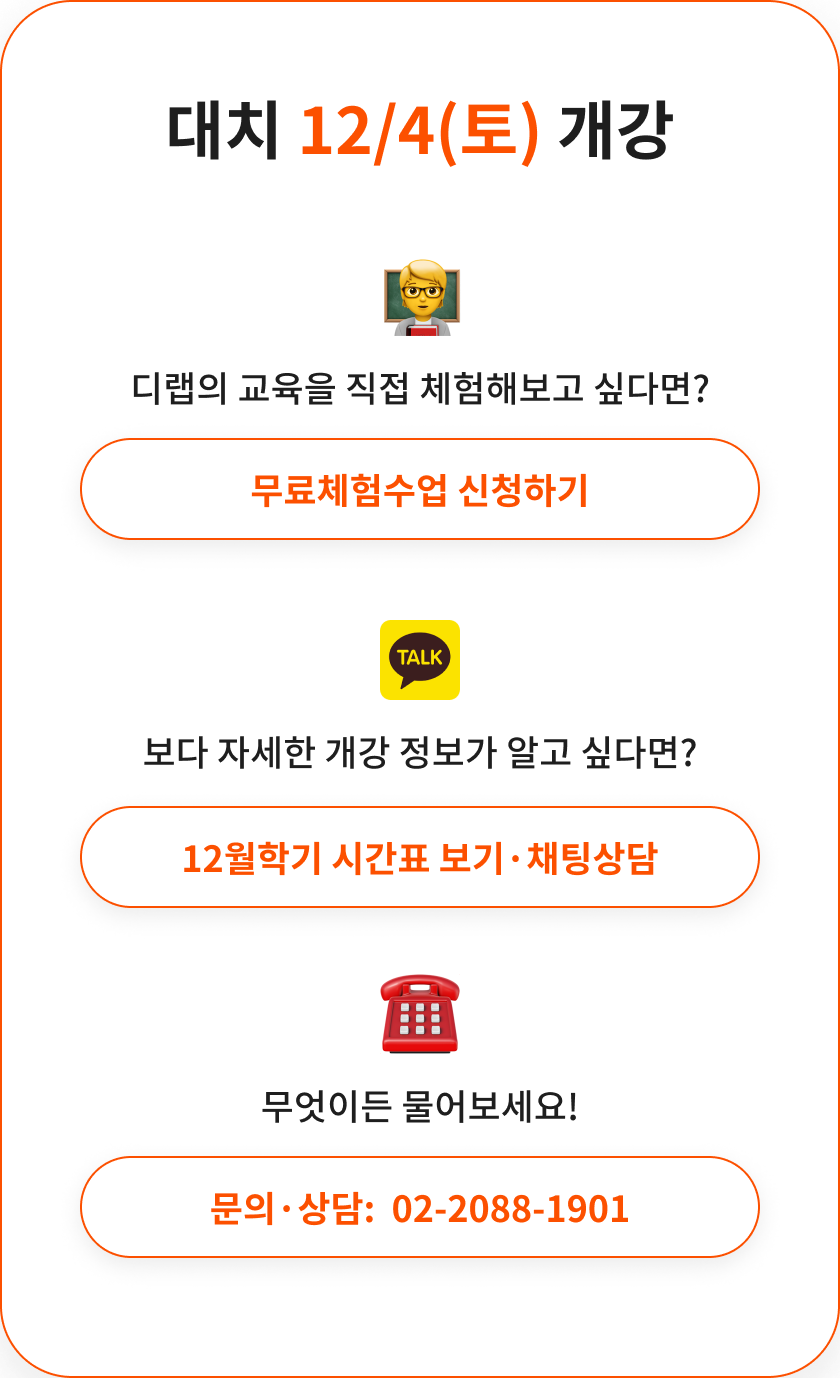Call 문의·상담 02-2088-1901
The image size is (840, 1378).
(420, 1208)
